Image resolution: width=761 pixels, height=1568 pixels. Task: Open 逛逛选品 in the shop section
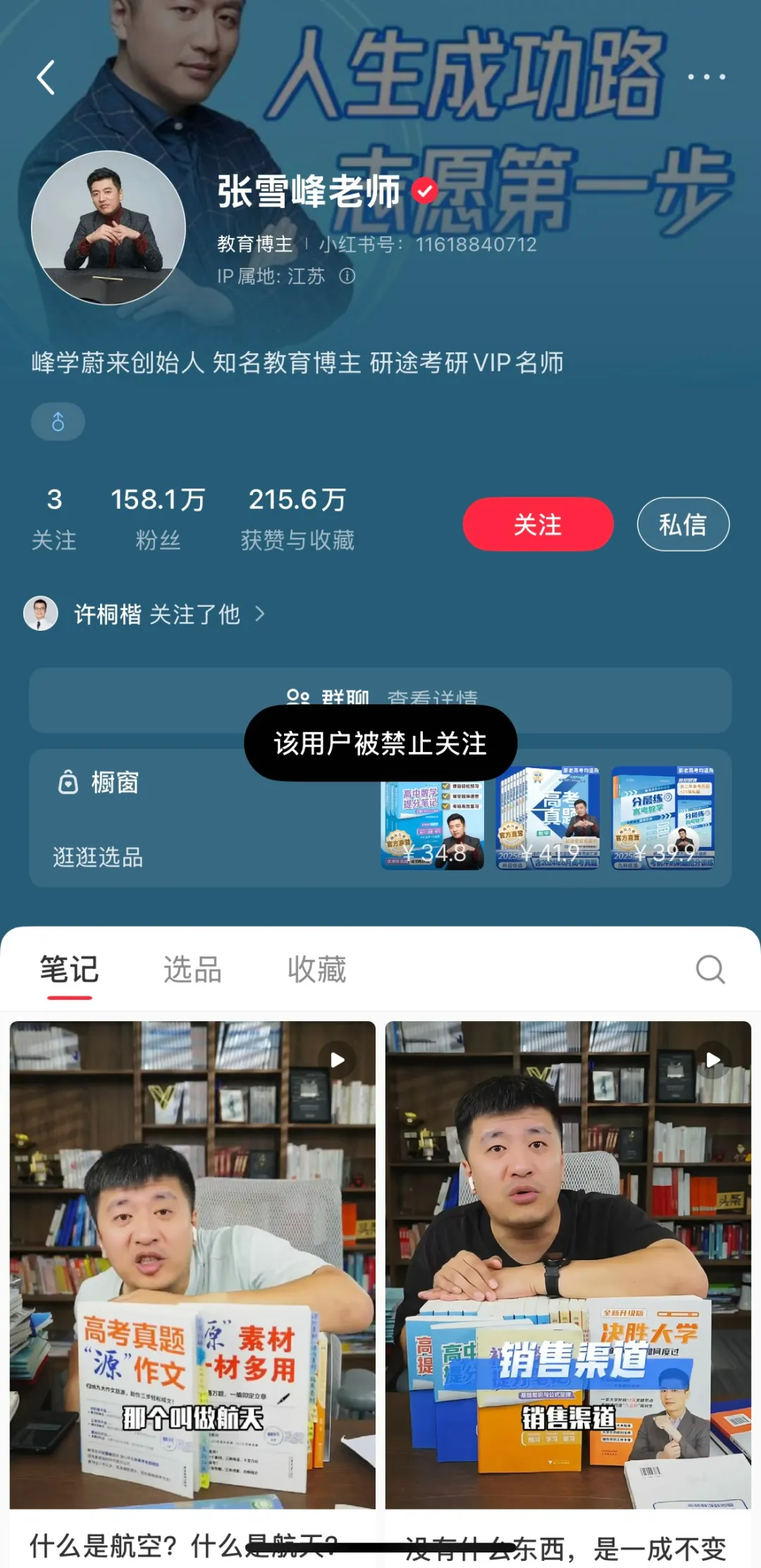97,858
